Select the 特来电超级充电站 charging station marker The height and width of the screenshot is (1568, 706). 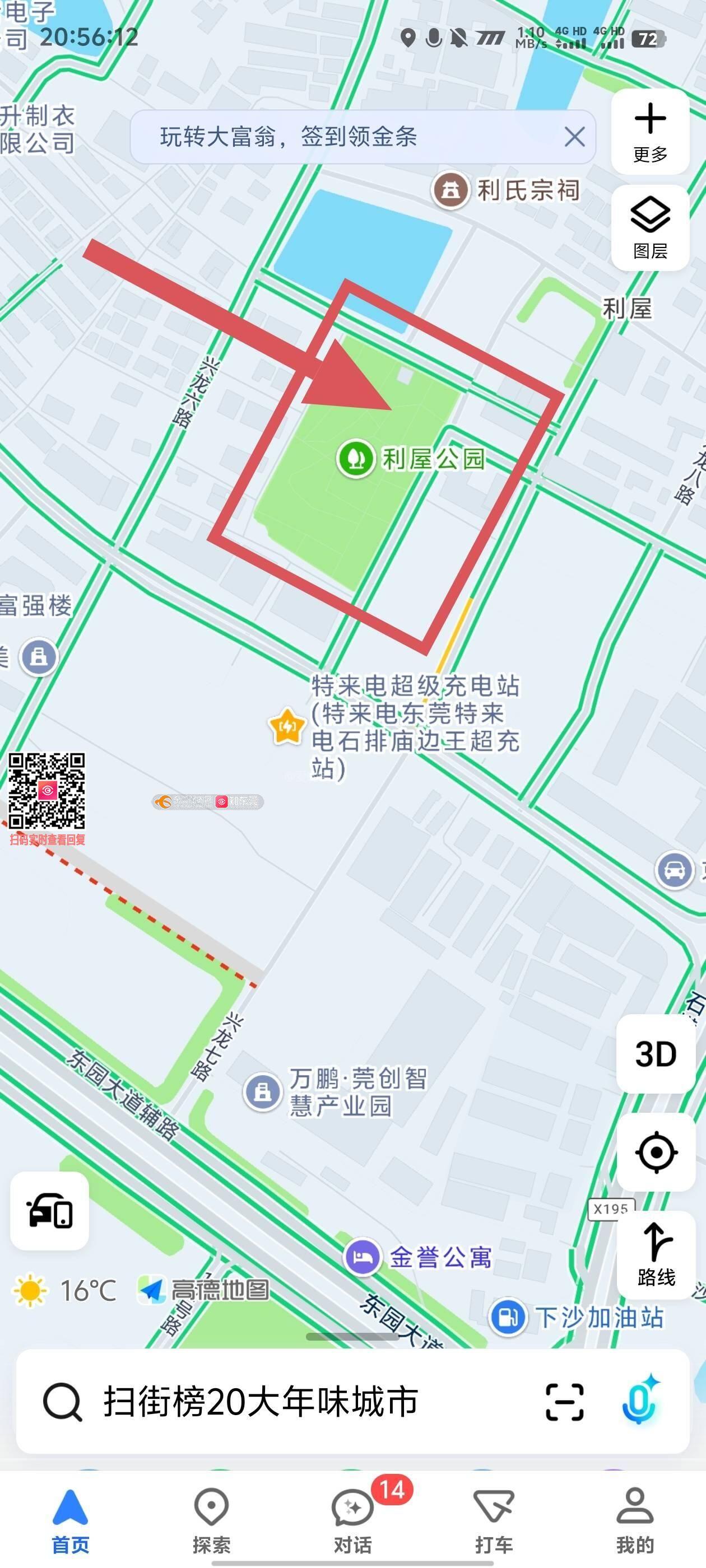(x=286, y=726)
